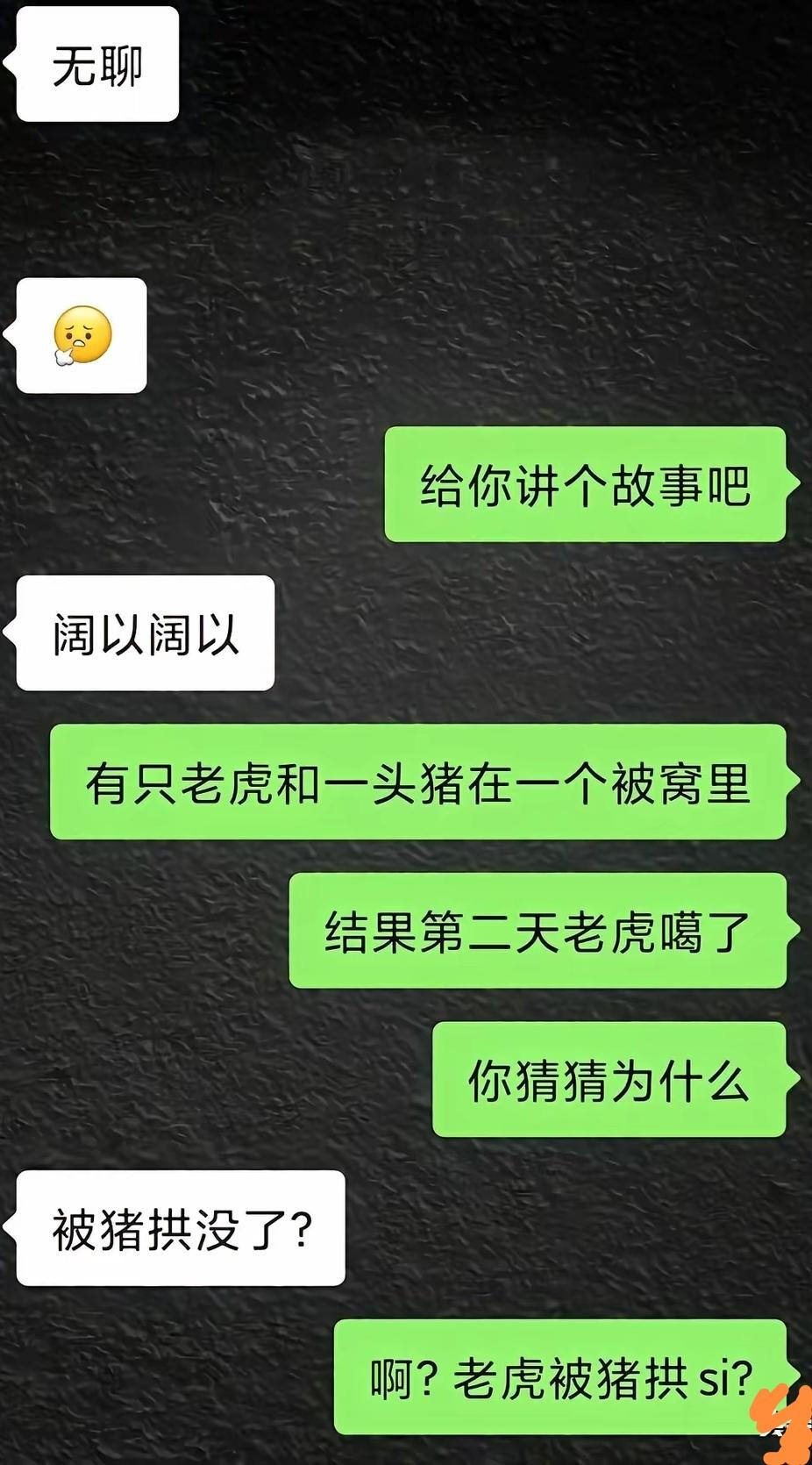Select the '阔以阔以' white message
812x1465 pixels.
click(x=145, y=632)
